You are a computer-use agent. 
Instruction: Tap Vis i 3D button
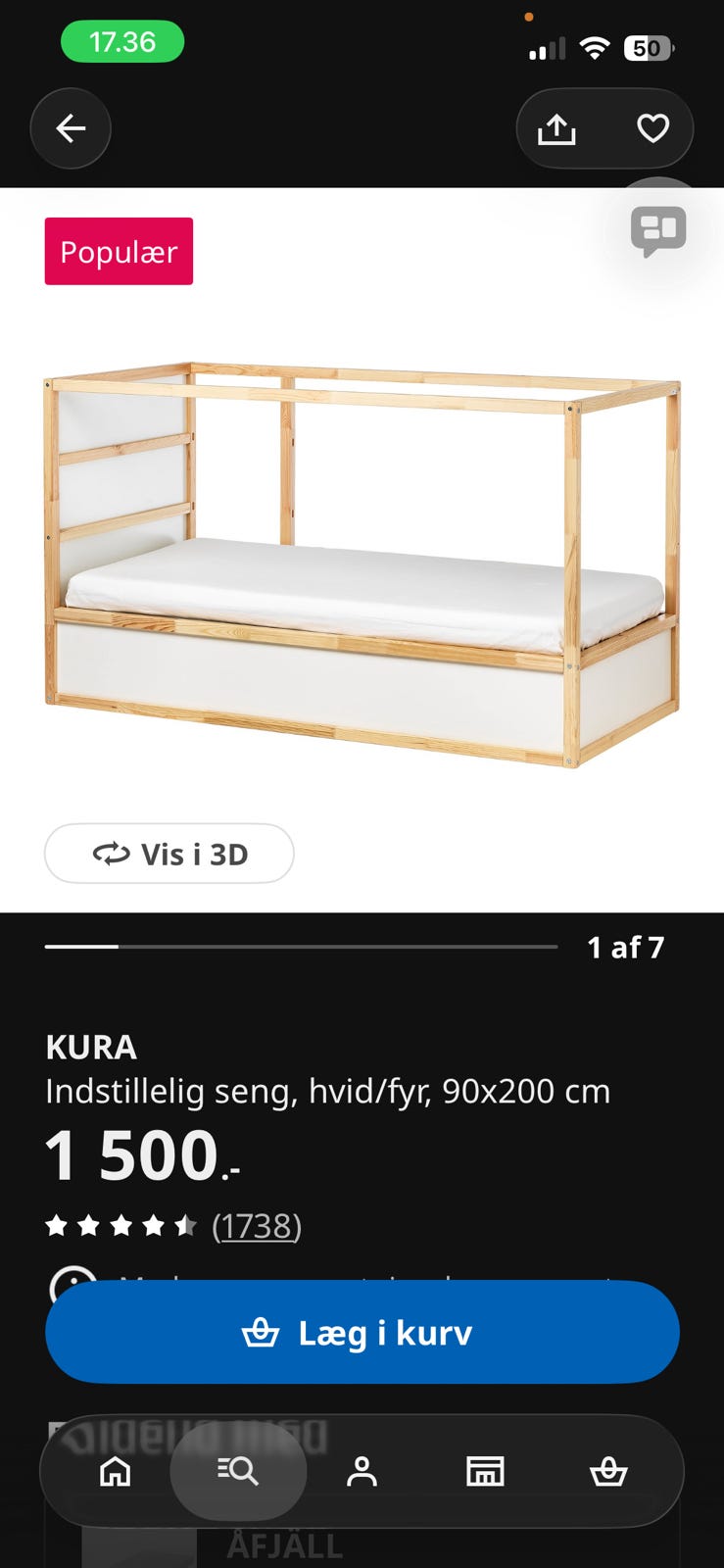pyautogui.click(x=169, y=854)
